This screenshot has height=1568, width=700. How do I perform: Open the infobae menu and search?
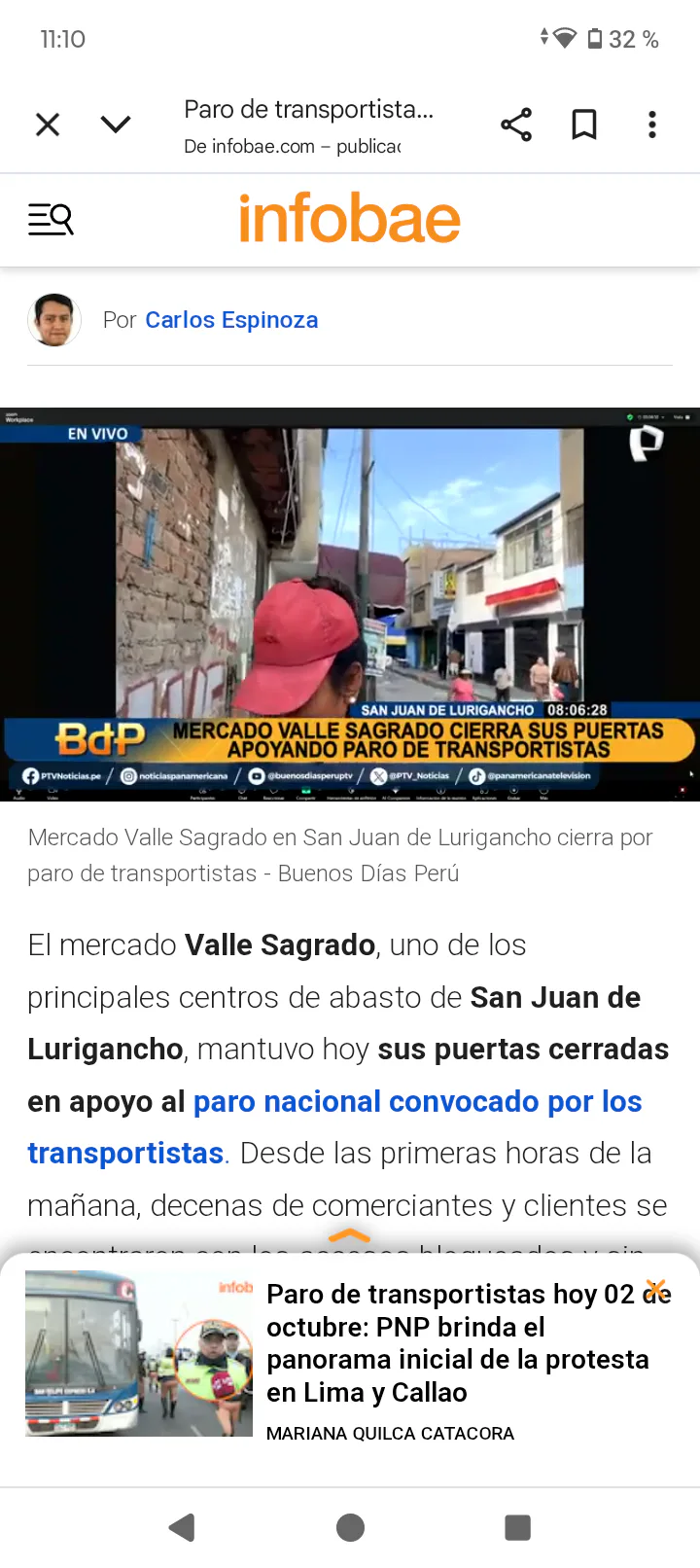[51, 219]
